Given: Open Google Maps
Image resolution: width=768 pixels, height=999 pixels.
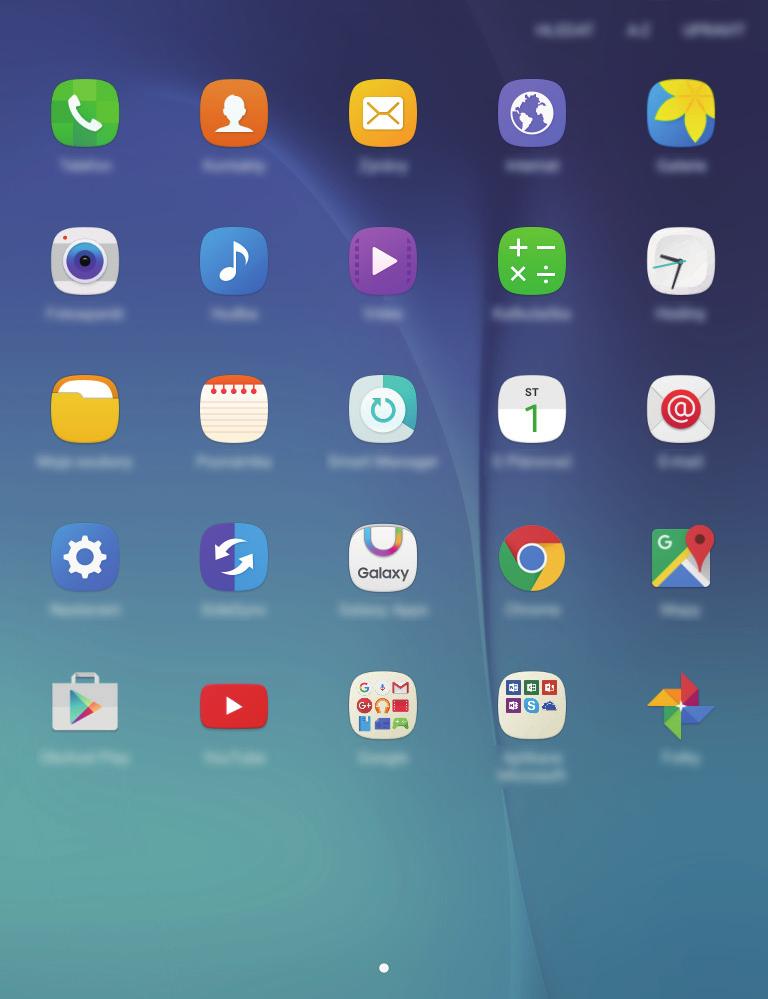Looking at the screenshot, I should (681, 557).
